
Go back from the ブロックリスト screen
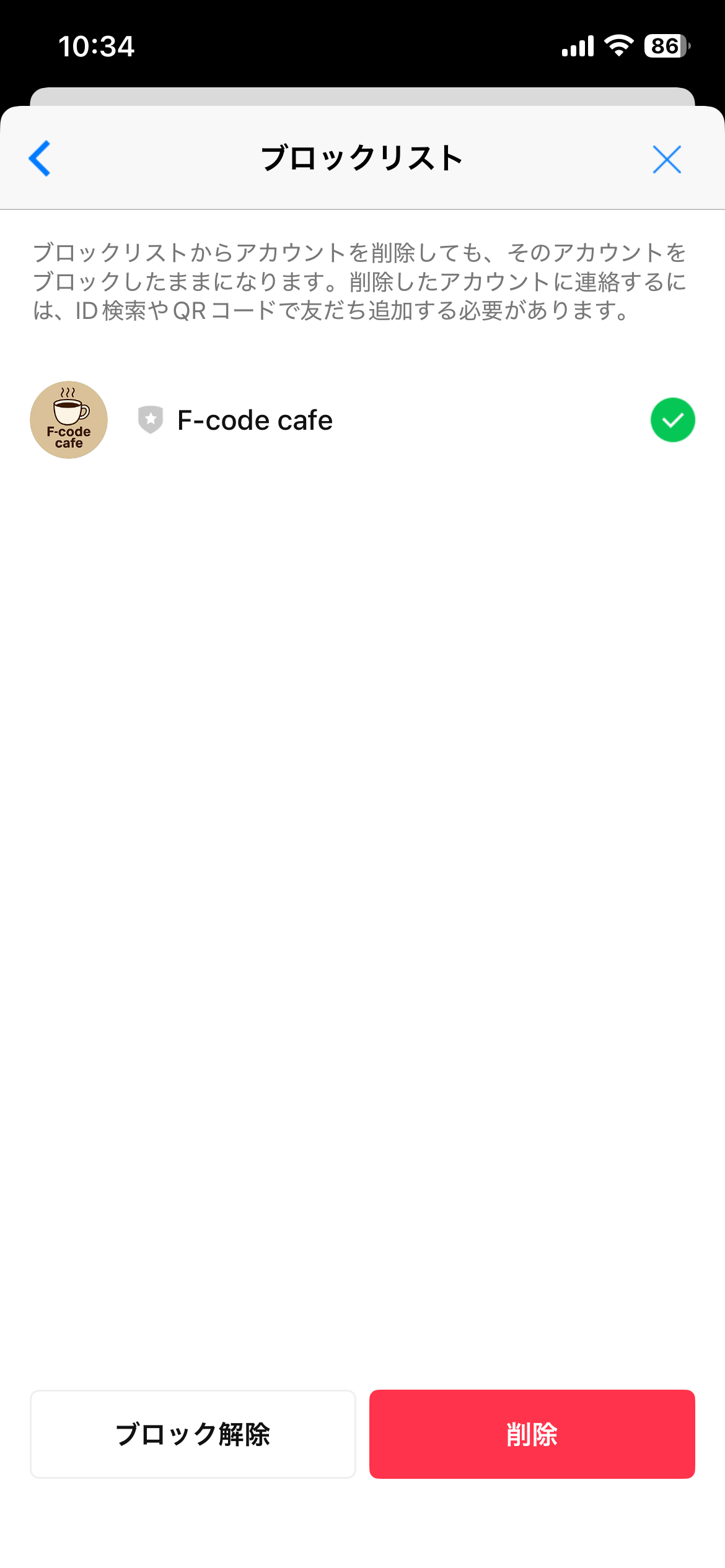(40, 159)
